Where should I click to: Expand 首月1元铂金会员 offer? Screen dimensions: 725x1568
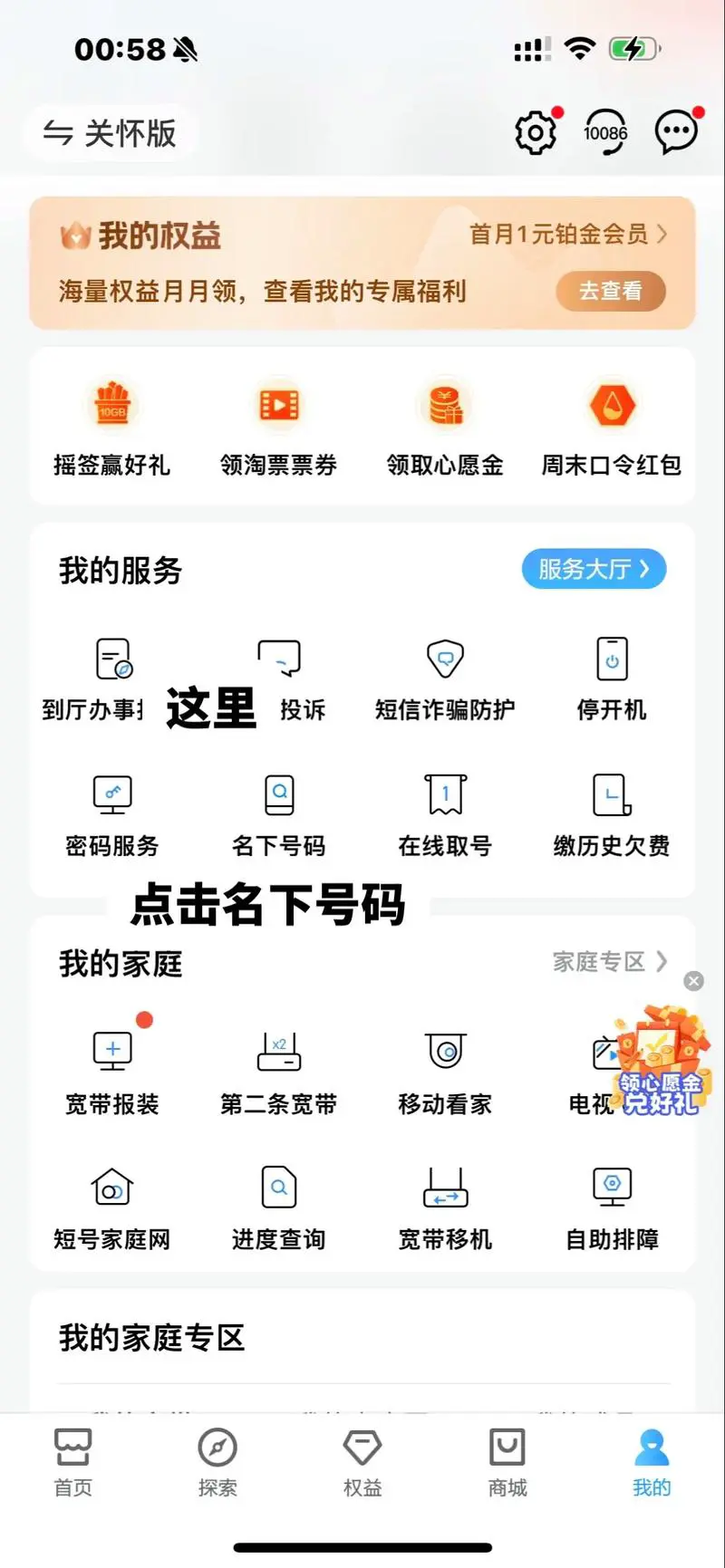[566, 234]
